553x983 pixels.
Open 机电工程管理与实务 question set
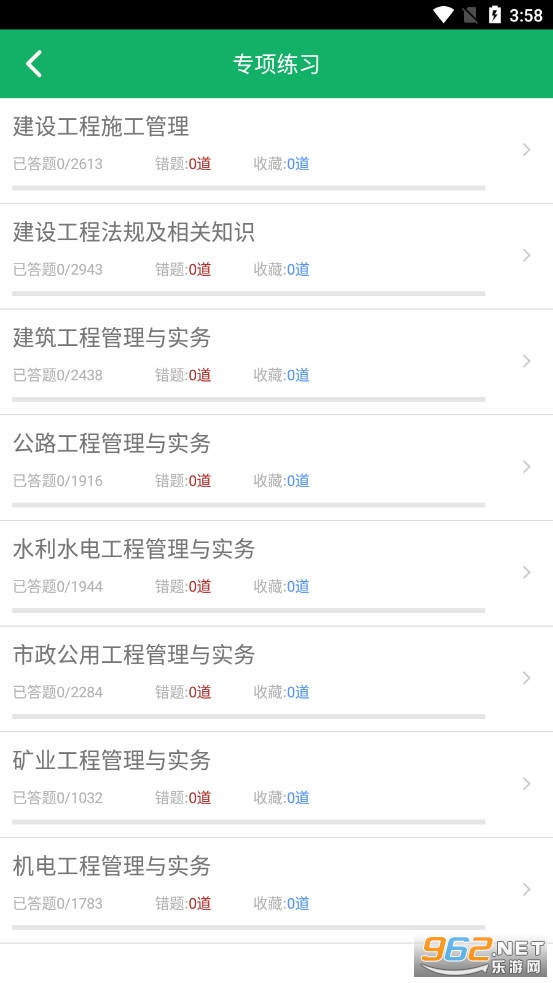(276, 890)
